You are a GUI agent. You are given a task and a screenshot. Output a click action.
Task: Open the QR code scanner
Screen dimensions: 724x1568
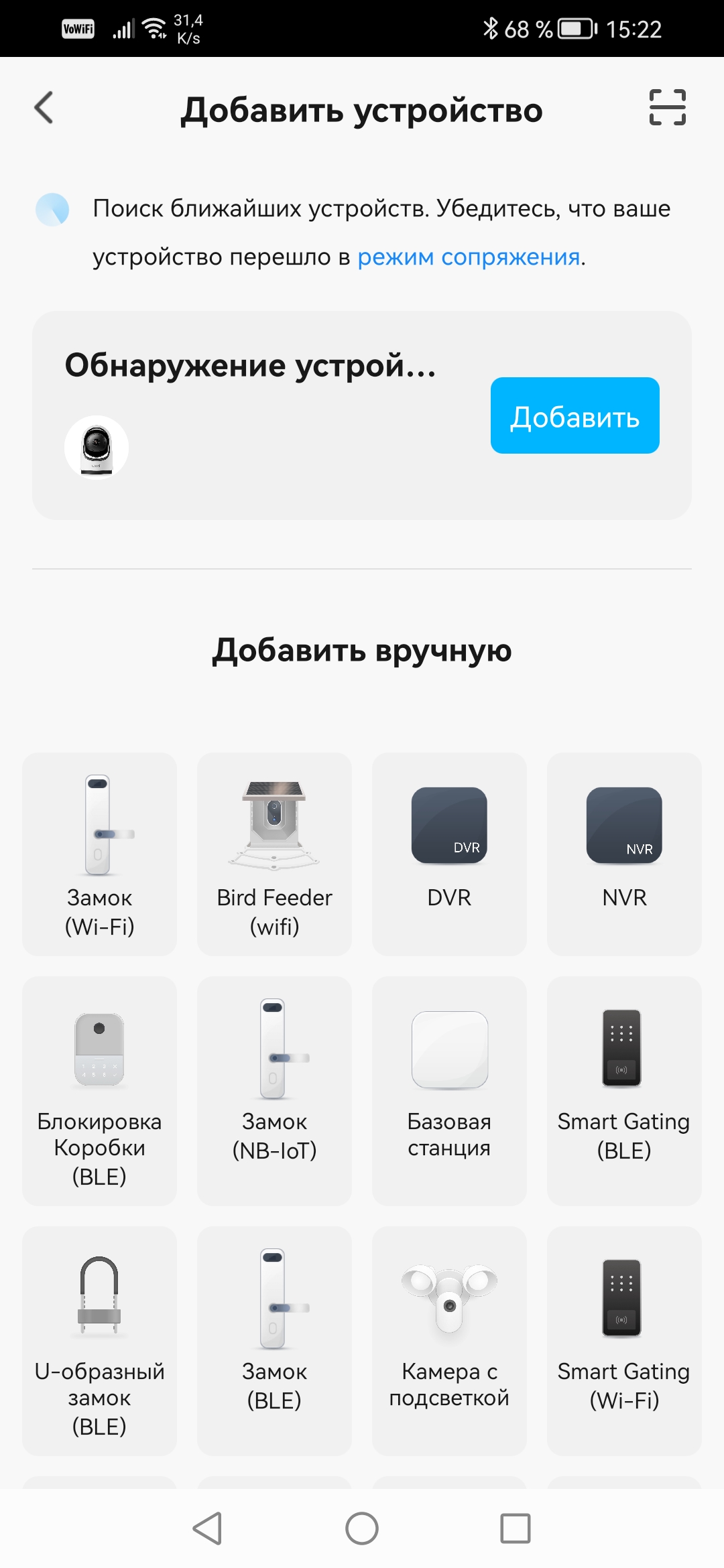pos(667,108)
